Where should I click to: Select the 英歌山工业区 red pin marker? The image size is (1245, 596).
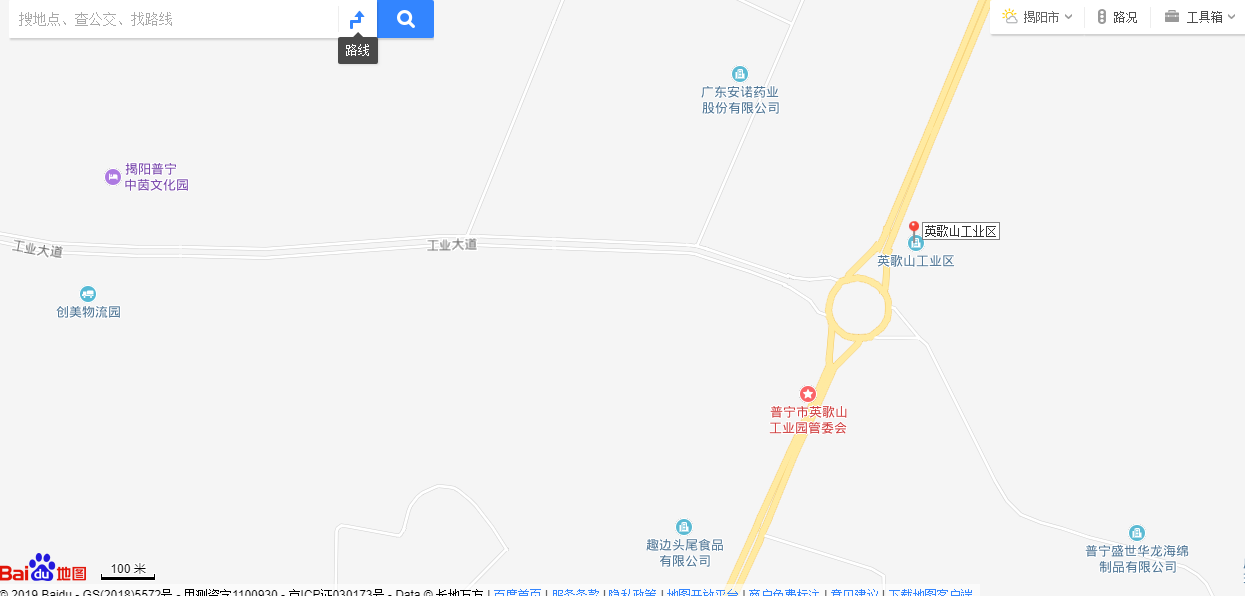[x=913, y=229]
